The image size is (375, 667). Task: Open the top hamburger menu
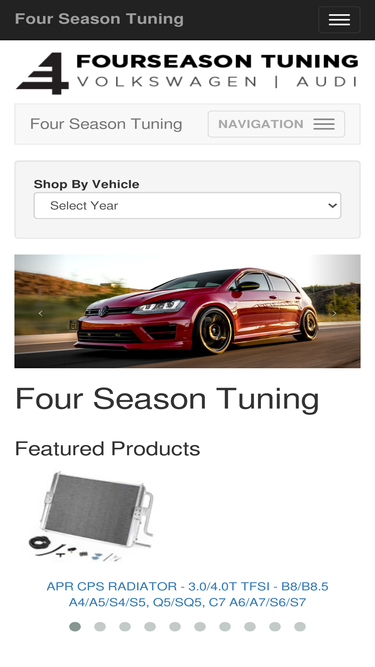(339, 20)
